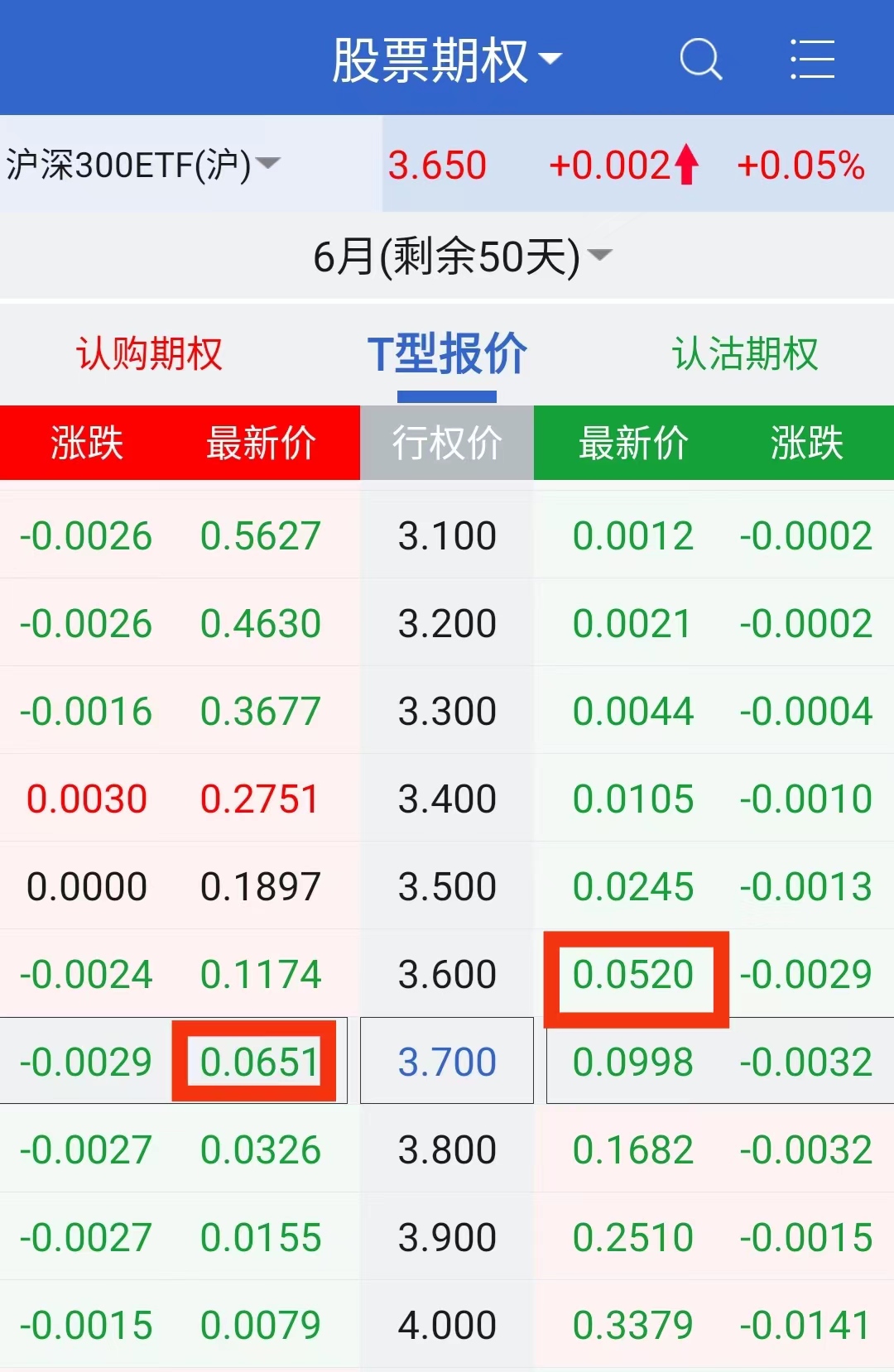Open call option priced 0.5627 at 3.100
Image resolution: width=894 pixels, height=1372 pixels.
pyautogui.click(x=260, y=535)
